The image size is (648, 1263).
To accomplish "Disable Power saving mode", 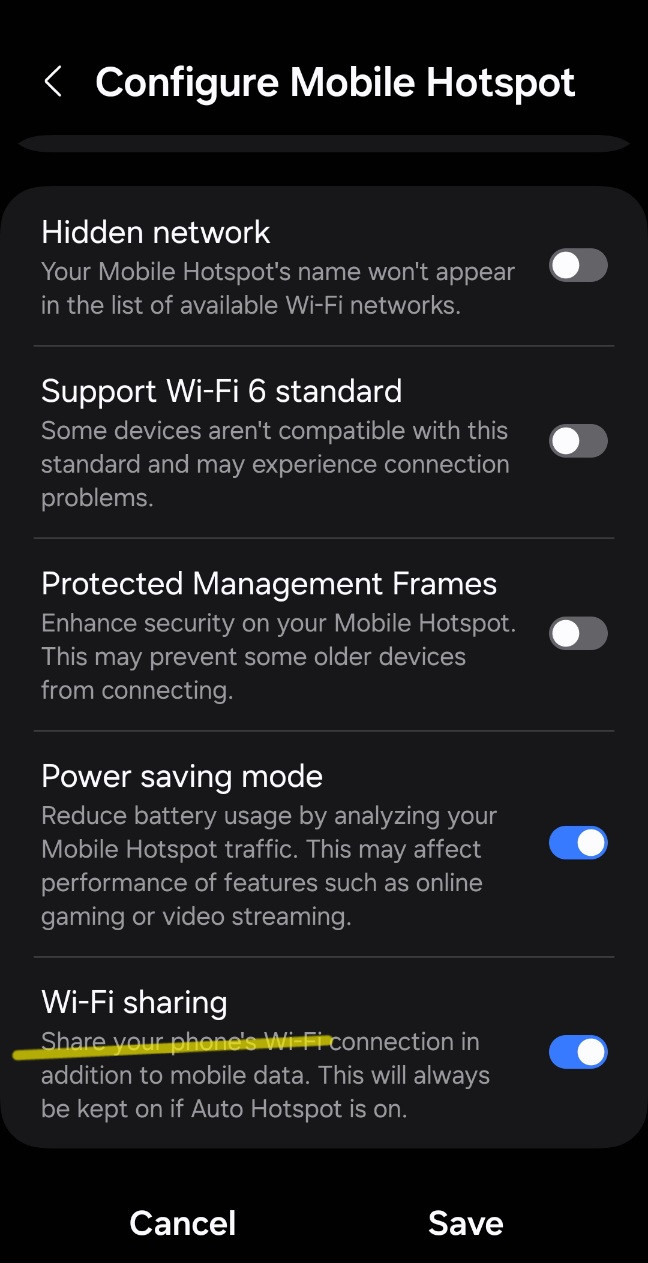I will click(578, 843).
